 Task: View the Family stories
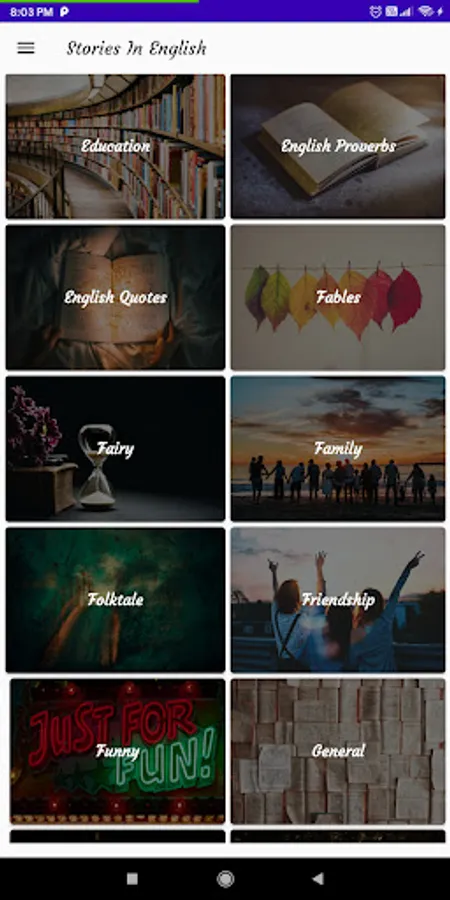[x=338, y=449]
